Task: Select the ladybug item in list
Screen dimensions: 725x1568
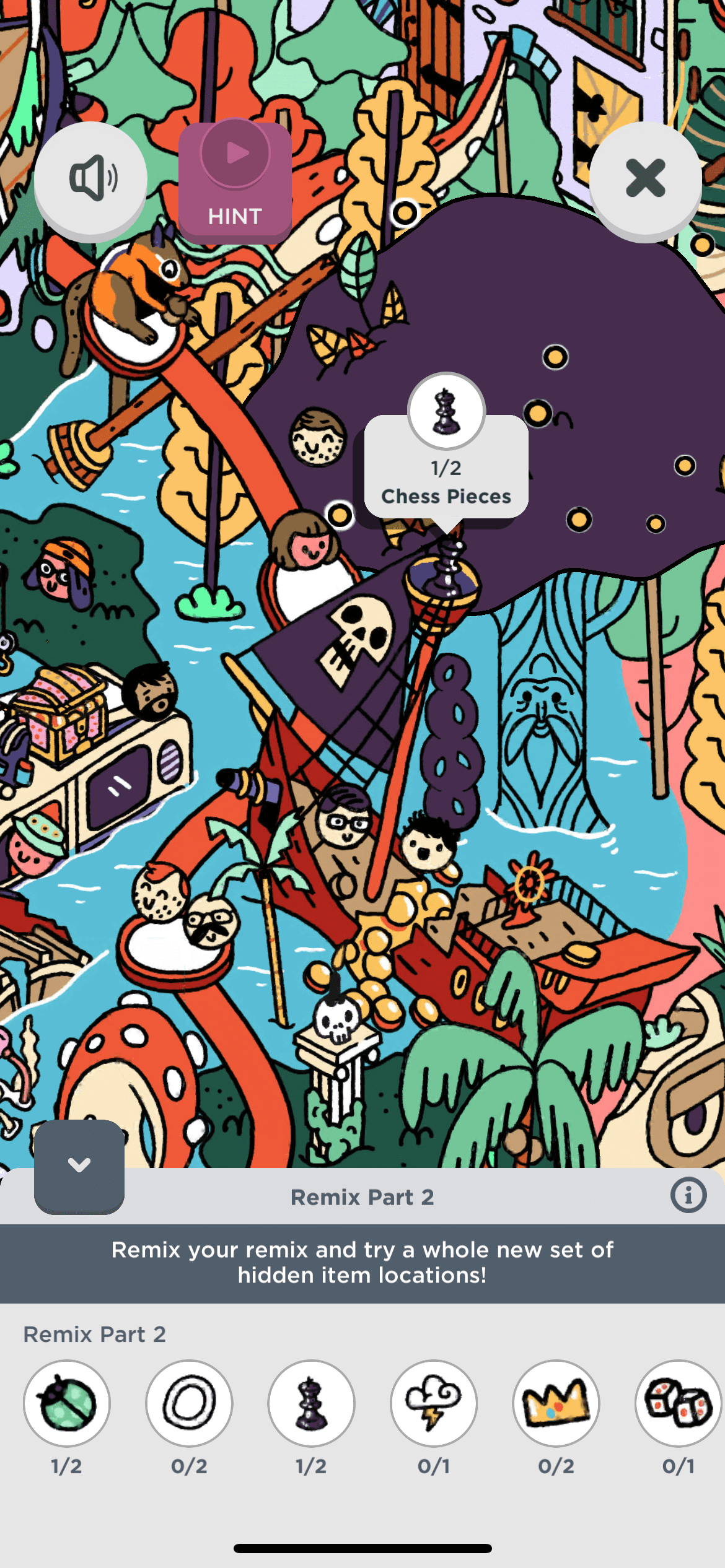Action: tap(67, 1403)
